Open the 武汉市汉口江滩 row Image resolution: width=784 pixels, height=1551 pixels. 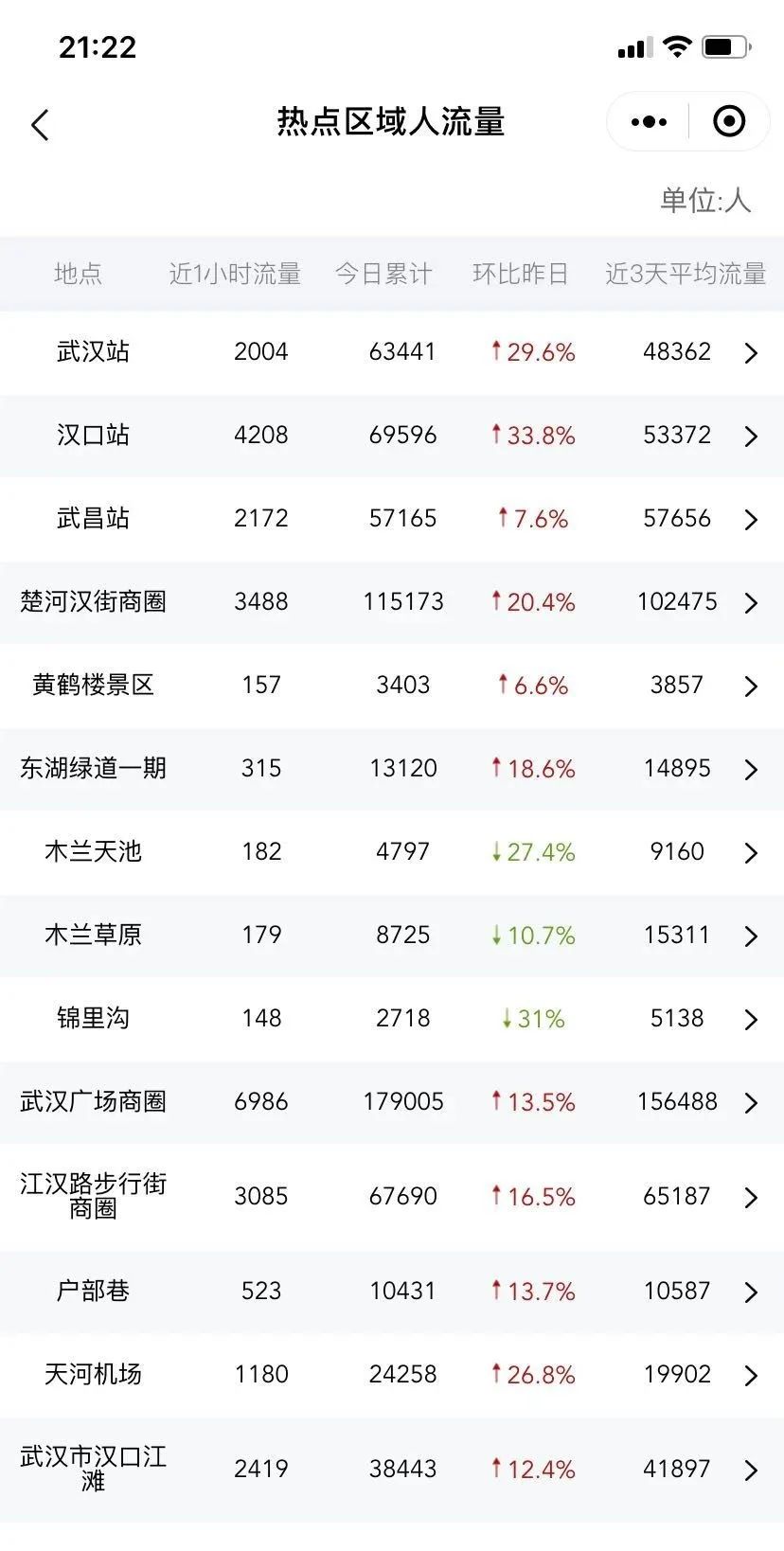(392, 1470)
